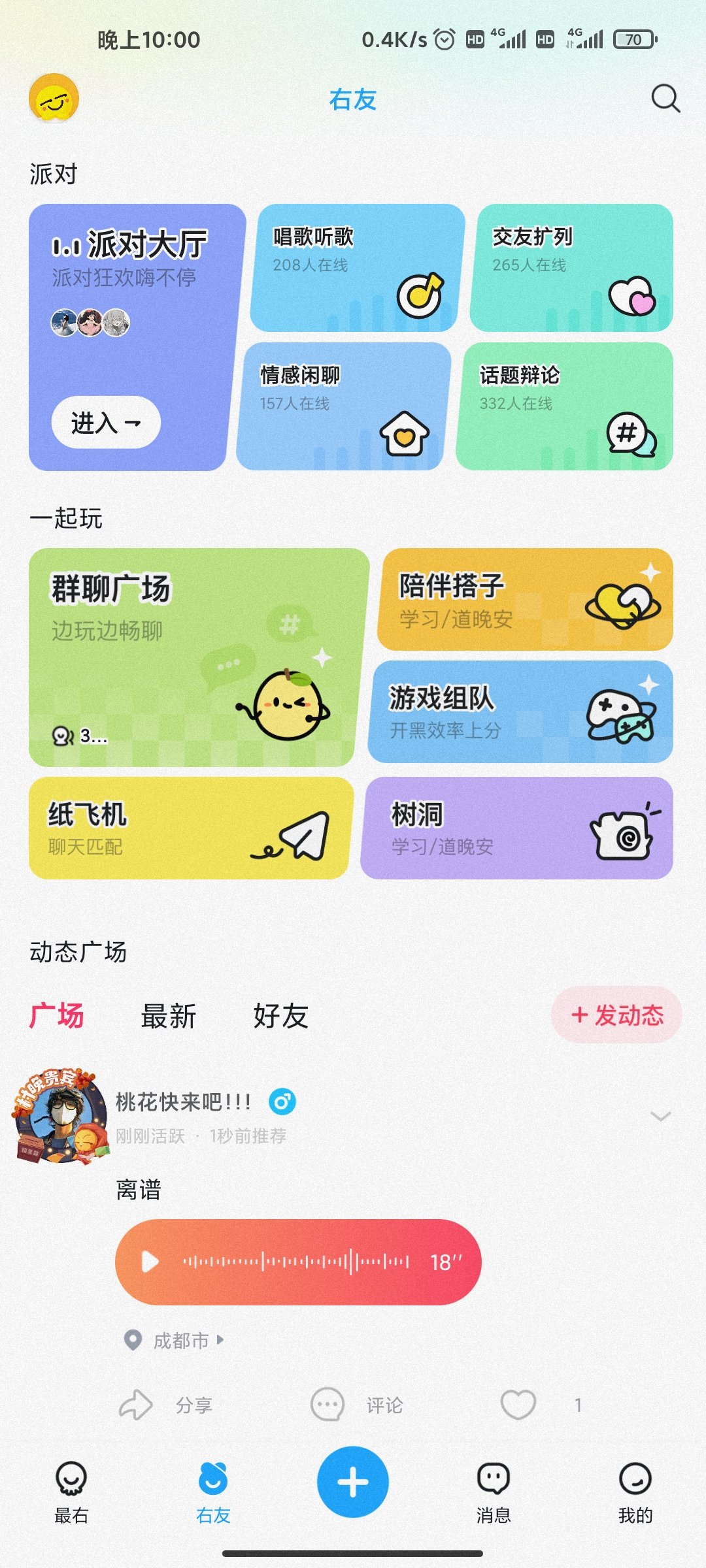The height and width of the screenshot is (1568, 706).
Task: Click the 情感闲聊 house icon
Action: click(404, 432)
